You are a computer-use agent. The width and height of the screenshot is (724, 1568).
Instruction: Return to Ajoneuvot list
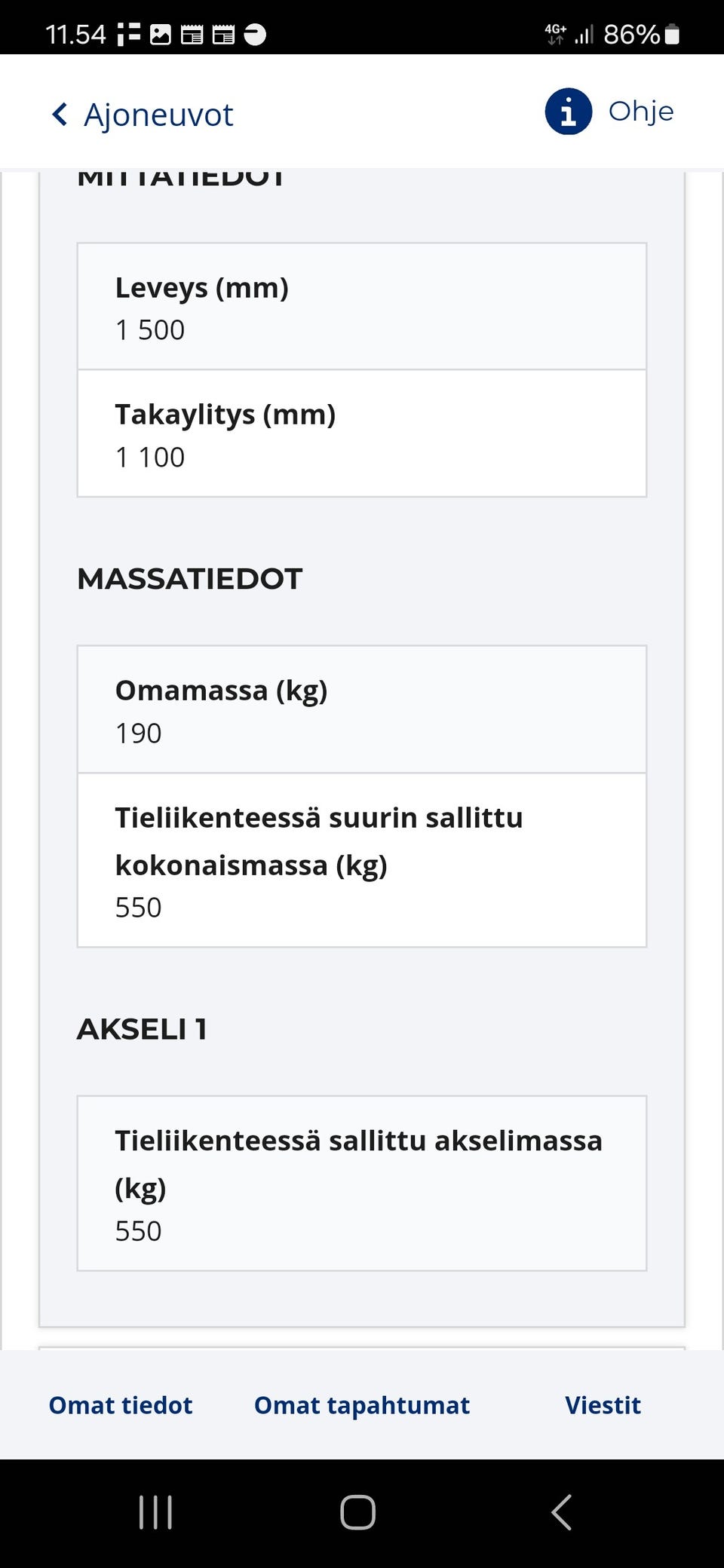(x=158, y=114)
